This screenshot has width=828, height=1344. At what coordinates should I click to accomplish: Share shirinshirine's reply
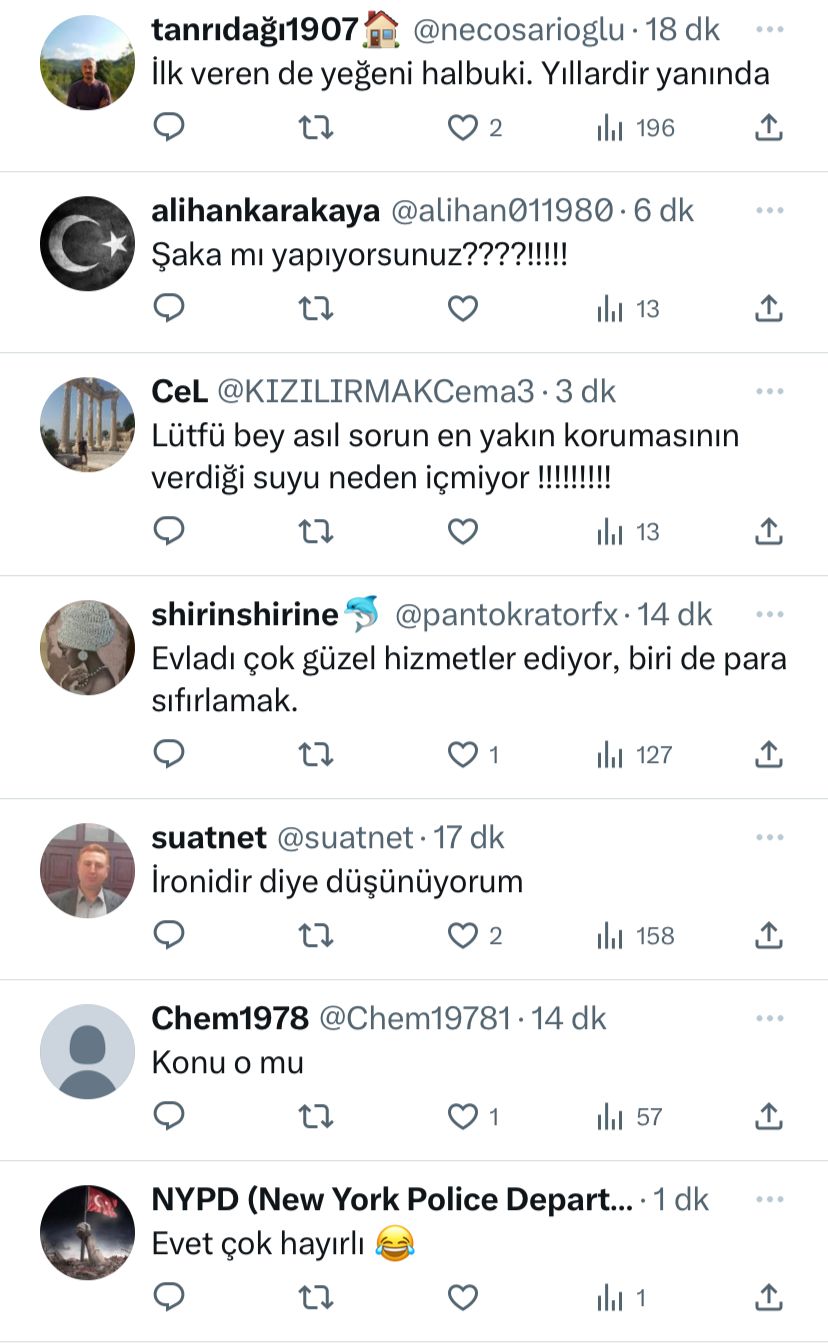[768, 755]
